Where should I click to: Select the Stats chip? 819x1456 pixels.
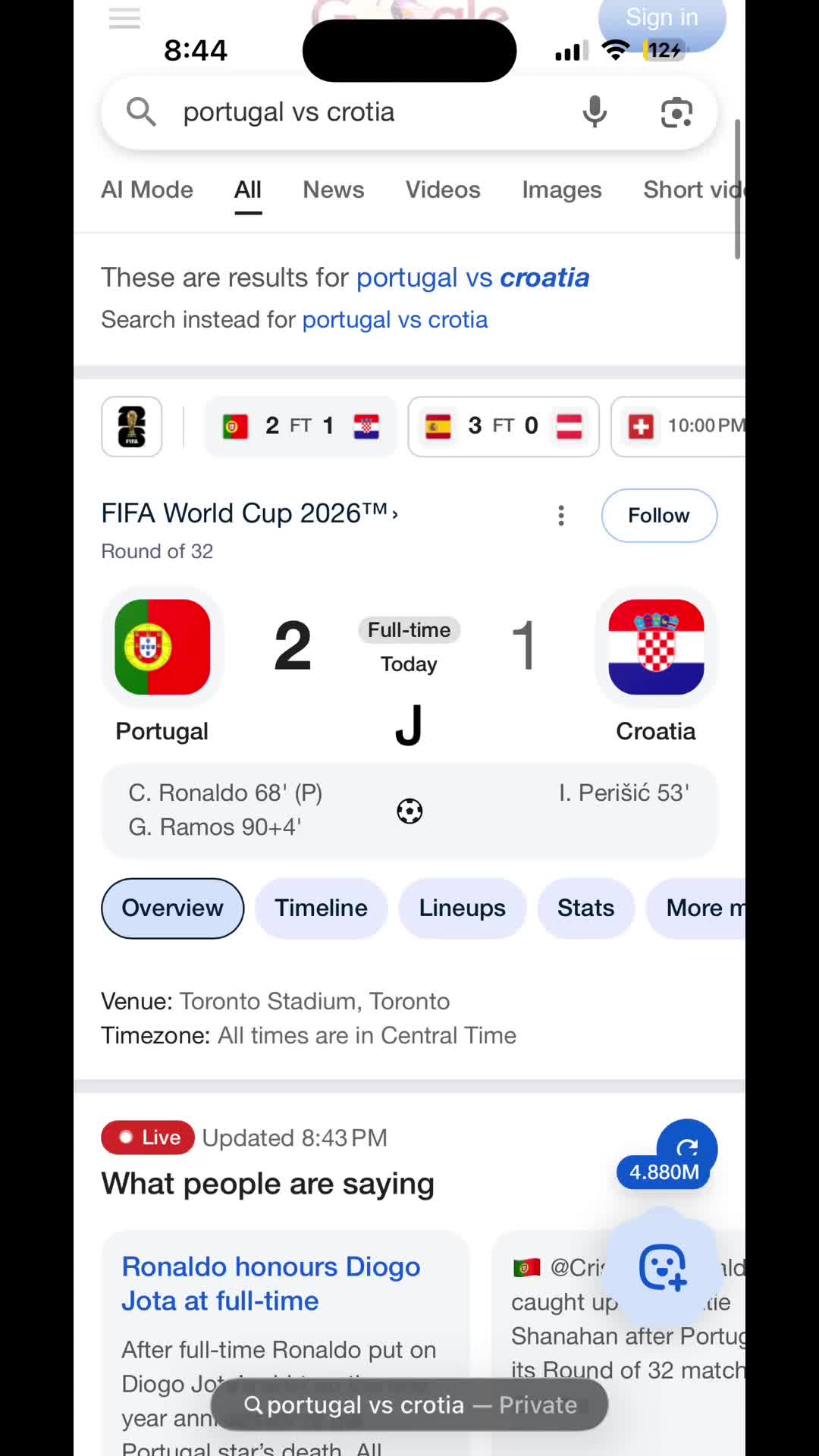click(x=585, y=908)
